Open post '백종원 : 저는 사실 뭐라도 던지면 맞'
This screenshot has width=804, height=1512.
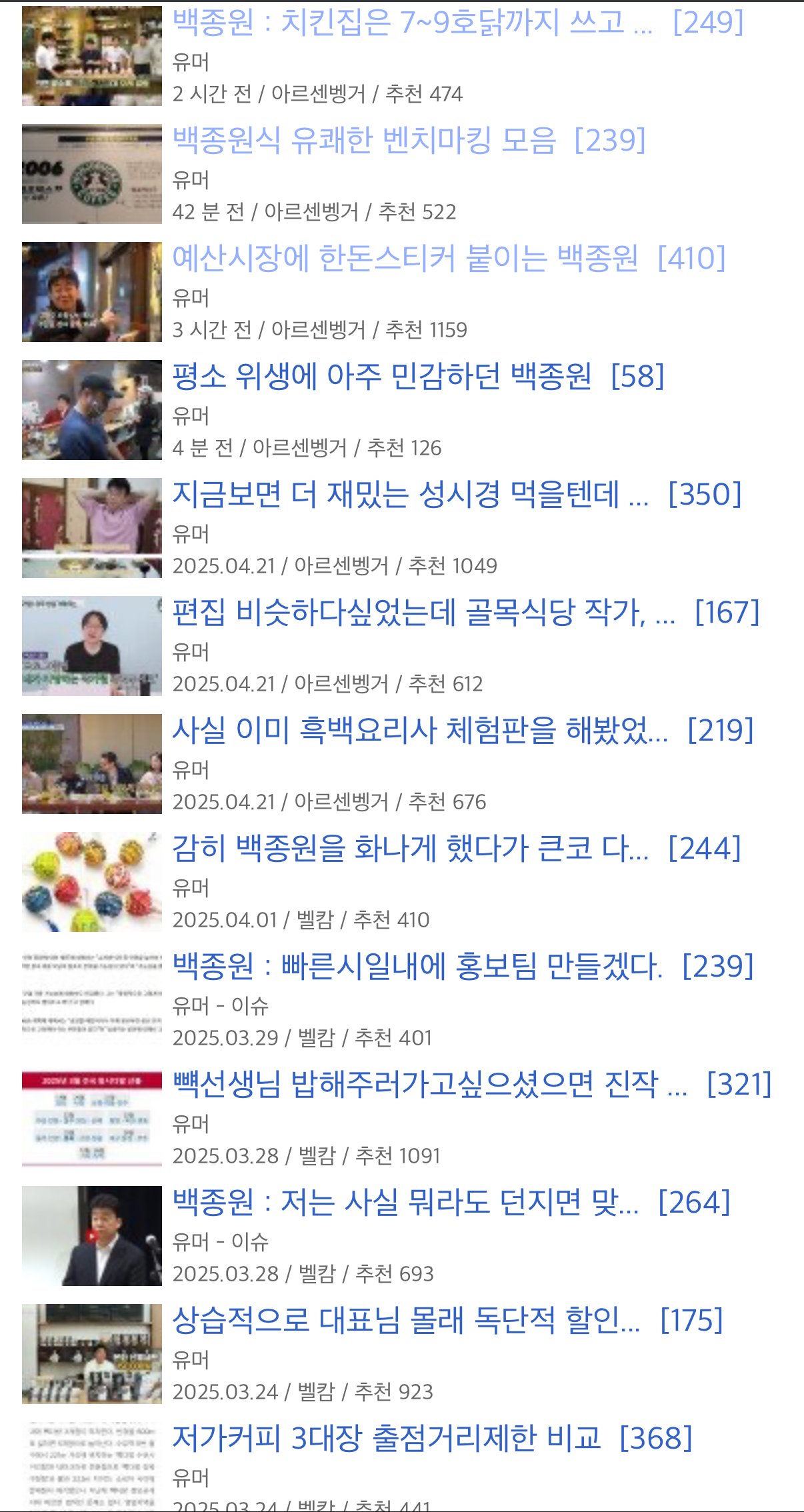pyautogui.click(x=405, y=1203)
